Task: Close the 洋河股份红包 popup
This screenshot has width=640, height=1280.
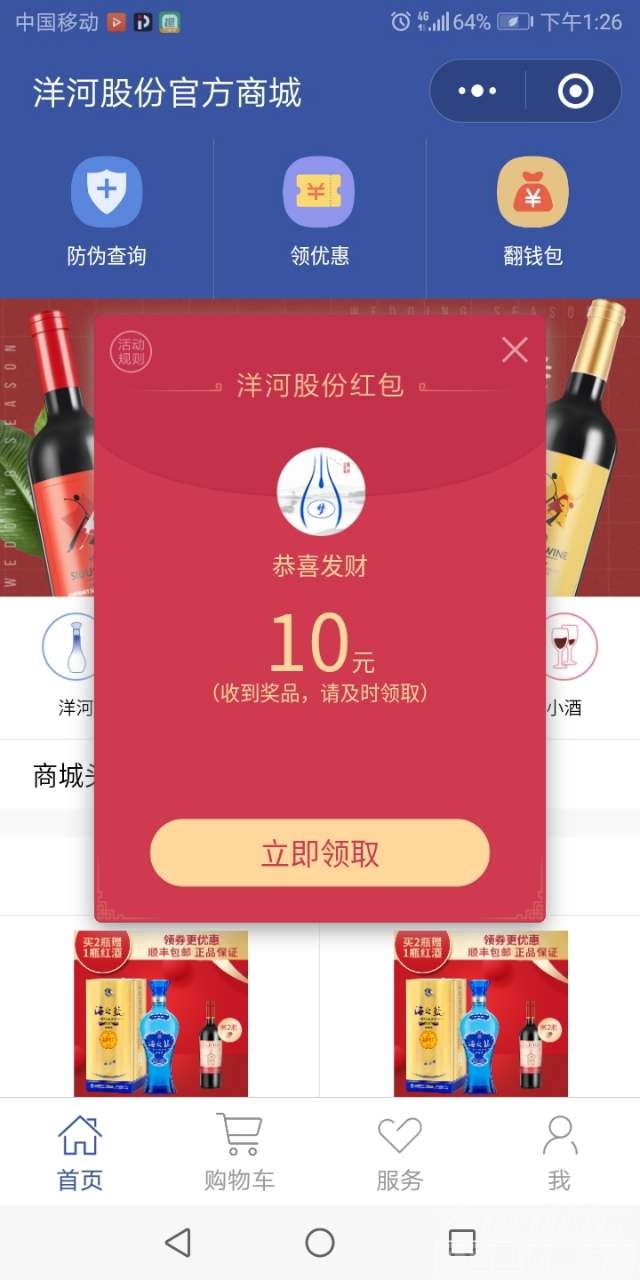Action: (515, 350)
